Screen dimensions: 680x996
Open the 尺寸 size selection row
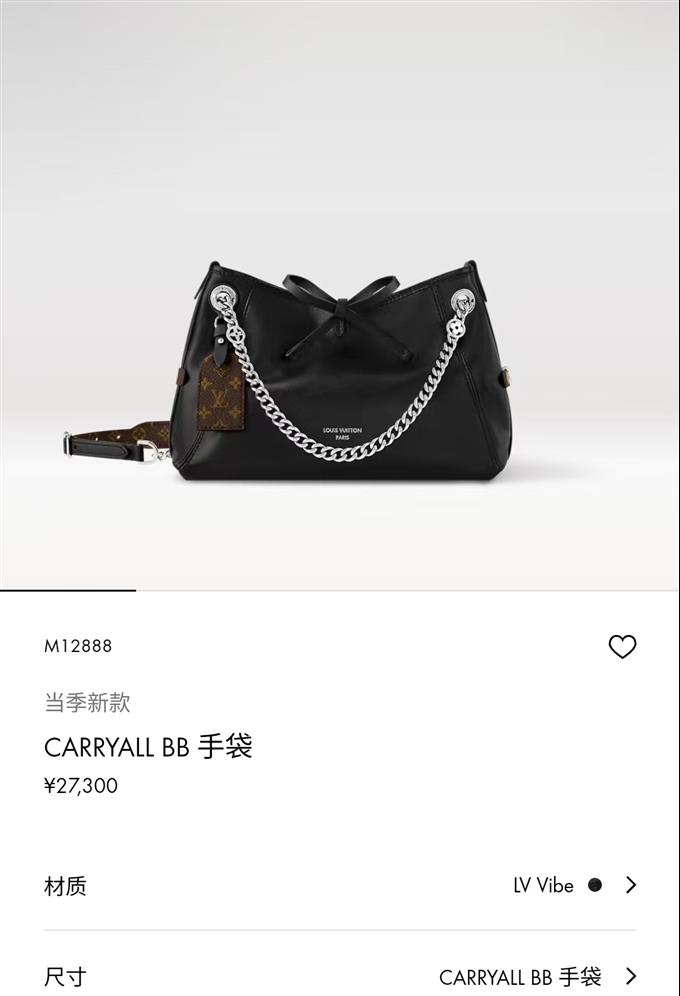[x=340, y=975]
